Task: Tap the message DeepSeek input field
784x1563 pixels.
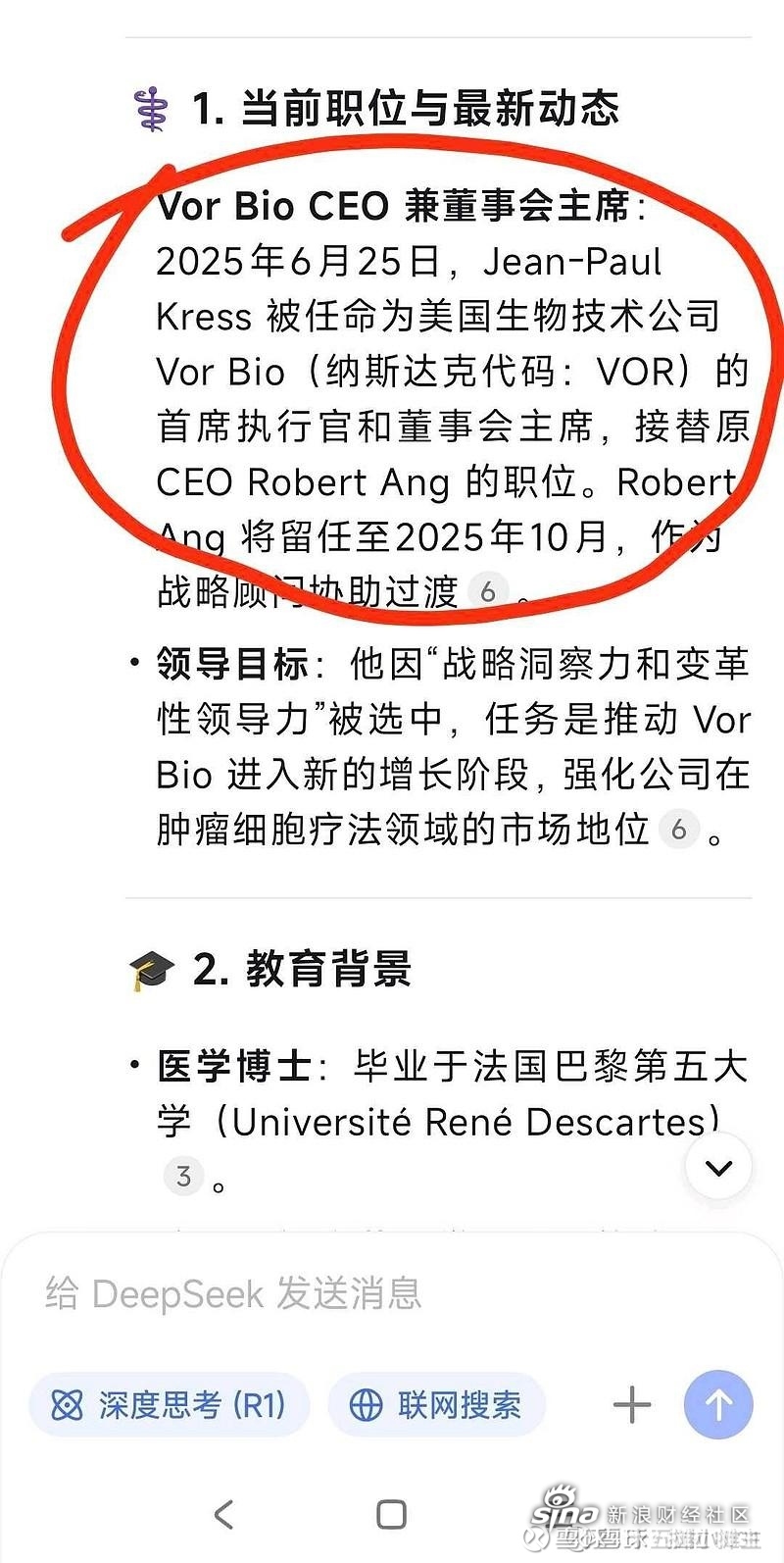Action: [x=392, y=1293]
